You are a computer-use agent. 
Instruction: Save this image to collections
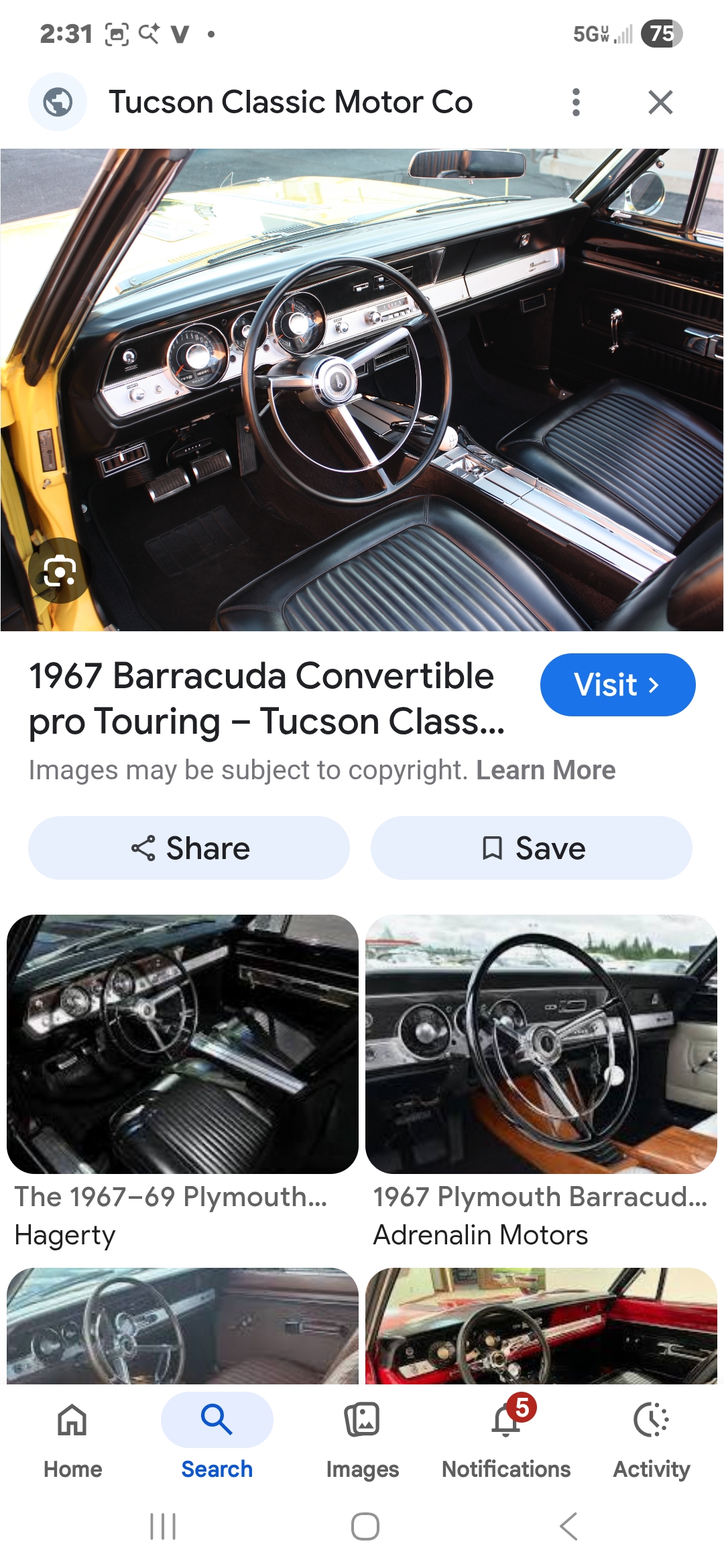pos(532,848)
